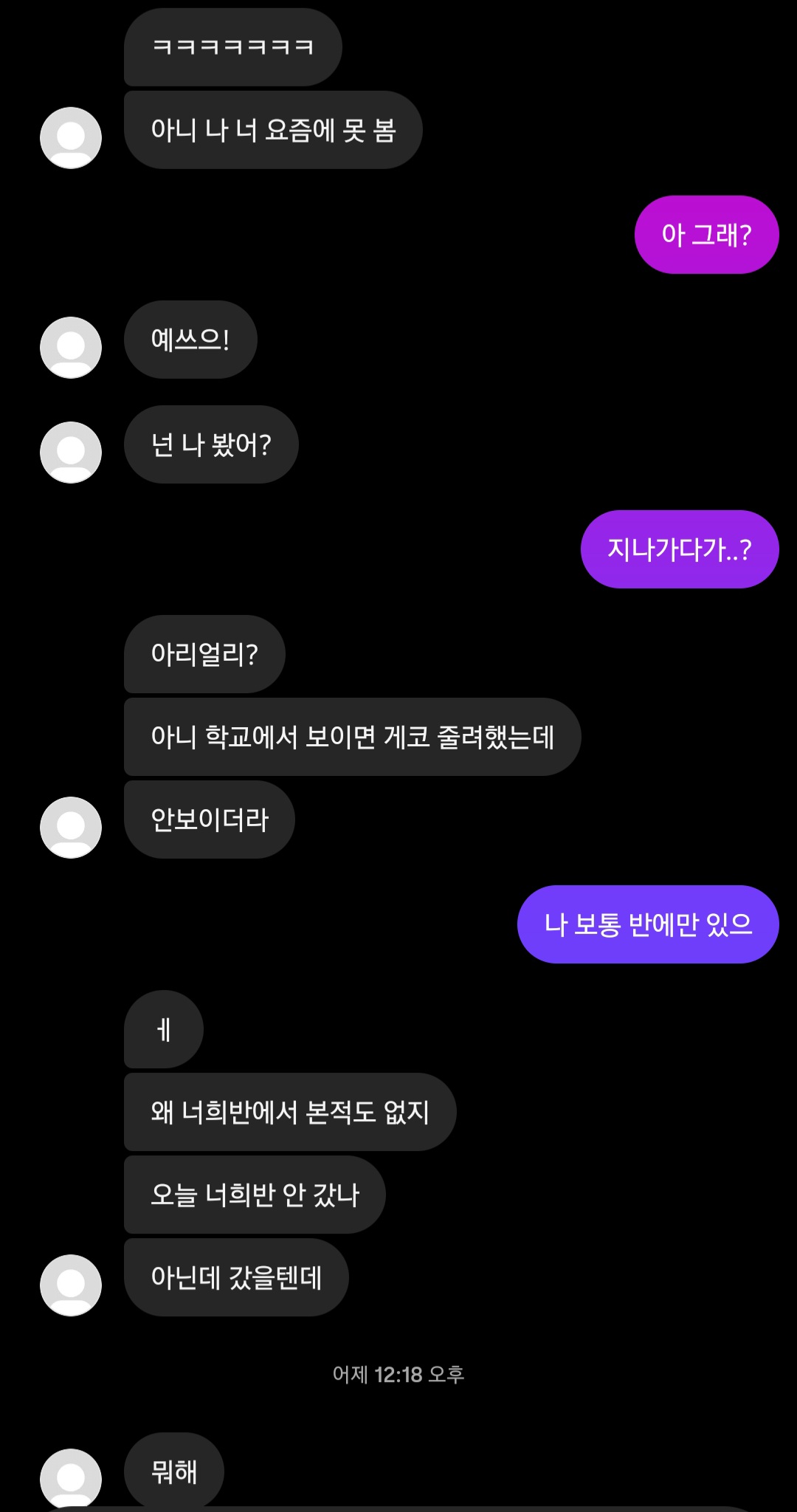This screenshot has width=797, height=1512.
Task: Select the profile avatar next to "안보이더라"
Action: point(71,828)
